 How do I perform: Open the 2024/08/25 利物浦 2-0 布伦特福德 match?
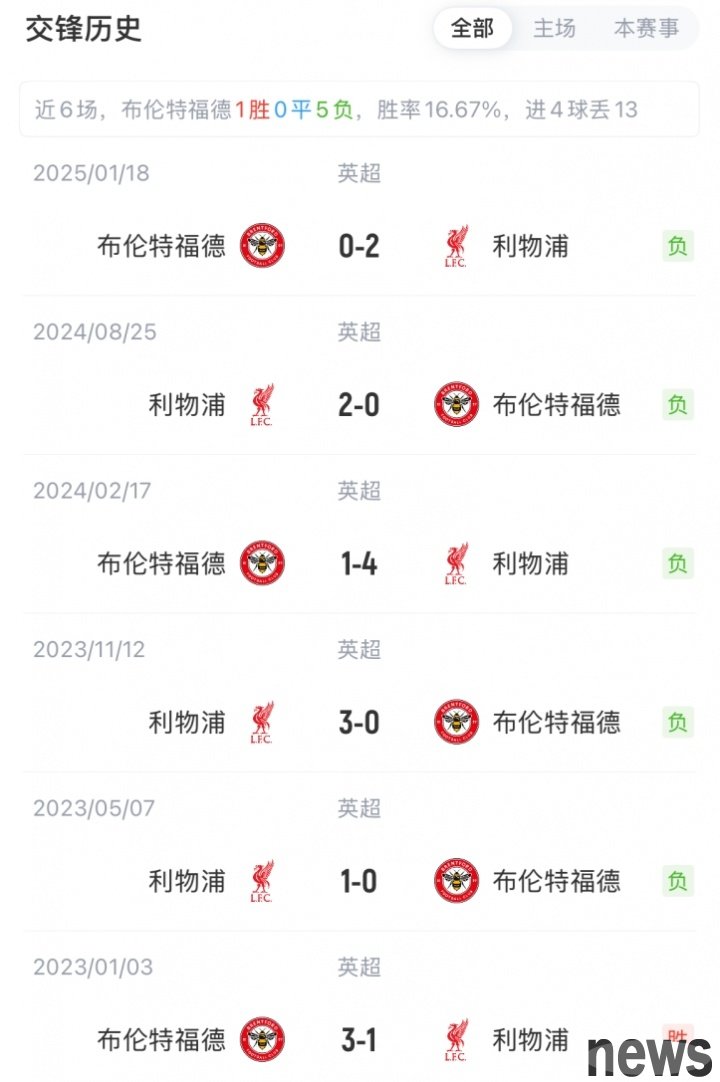(359, 405)
